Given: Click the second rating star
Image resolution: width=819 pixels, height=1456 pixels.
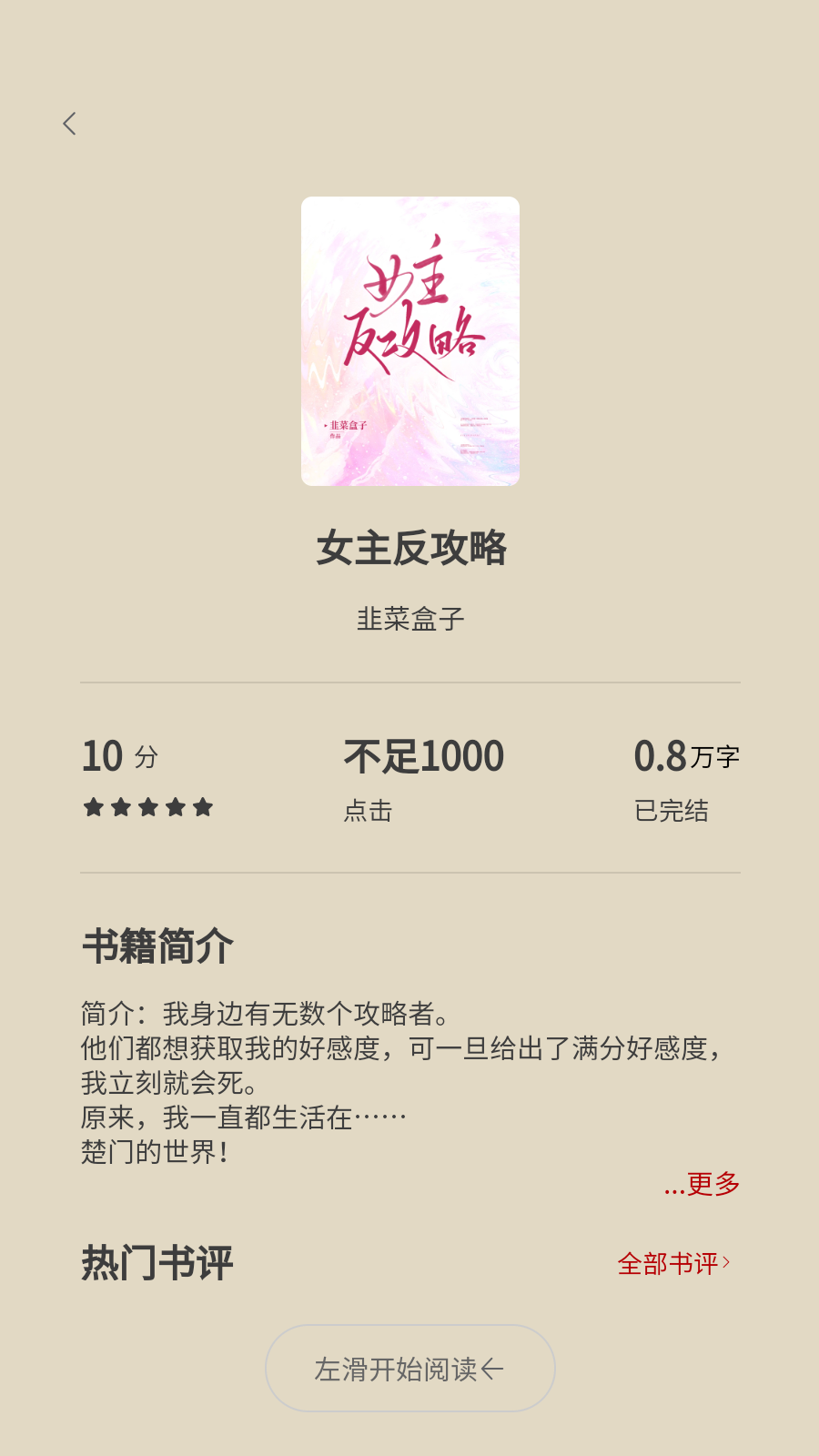Looking at the screenshot, I should click(x=120, y=806).
